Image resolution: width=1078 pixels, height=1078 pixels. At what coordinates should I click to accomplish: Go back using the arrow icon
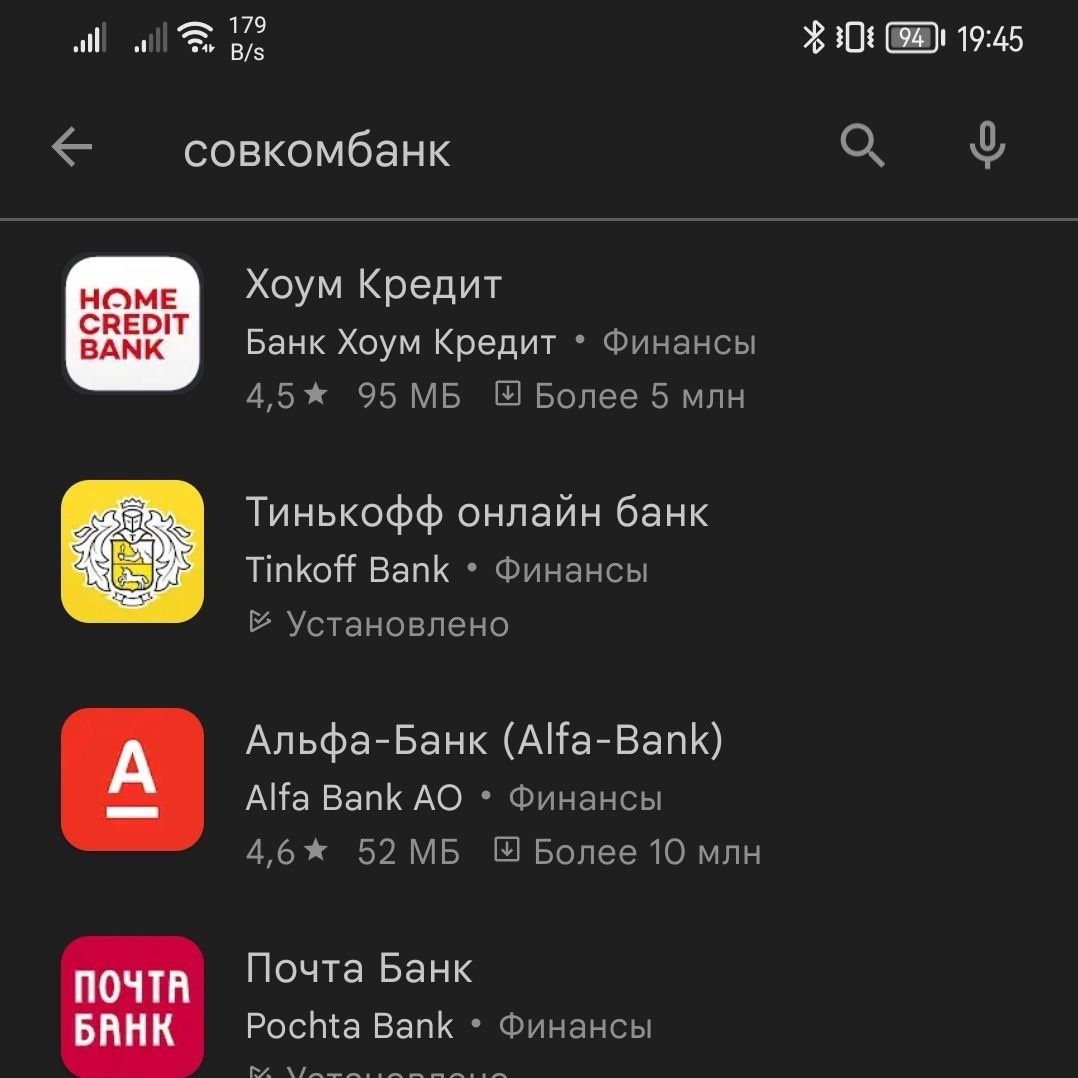(72, 149)
